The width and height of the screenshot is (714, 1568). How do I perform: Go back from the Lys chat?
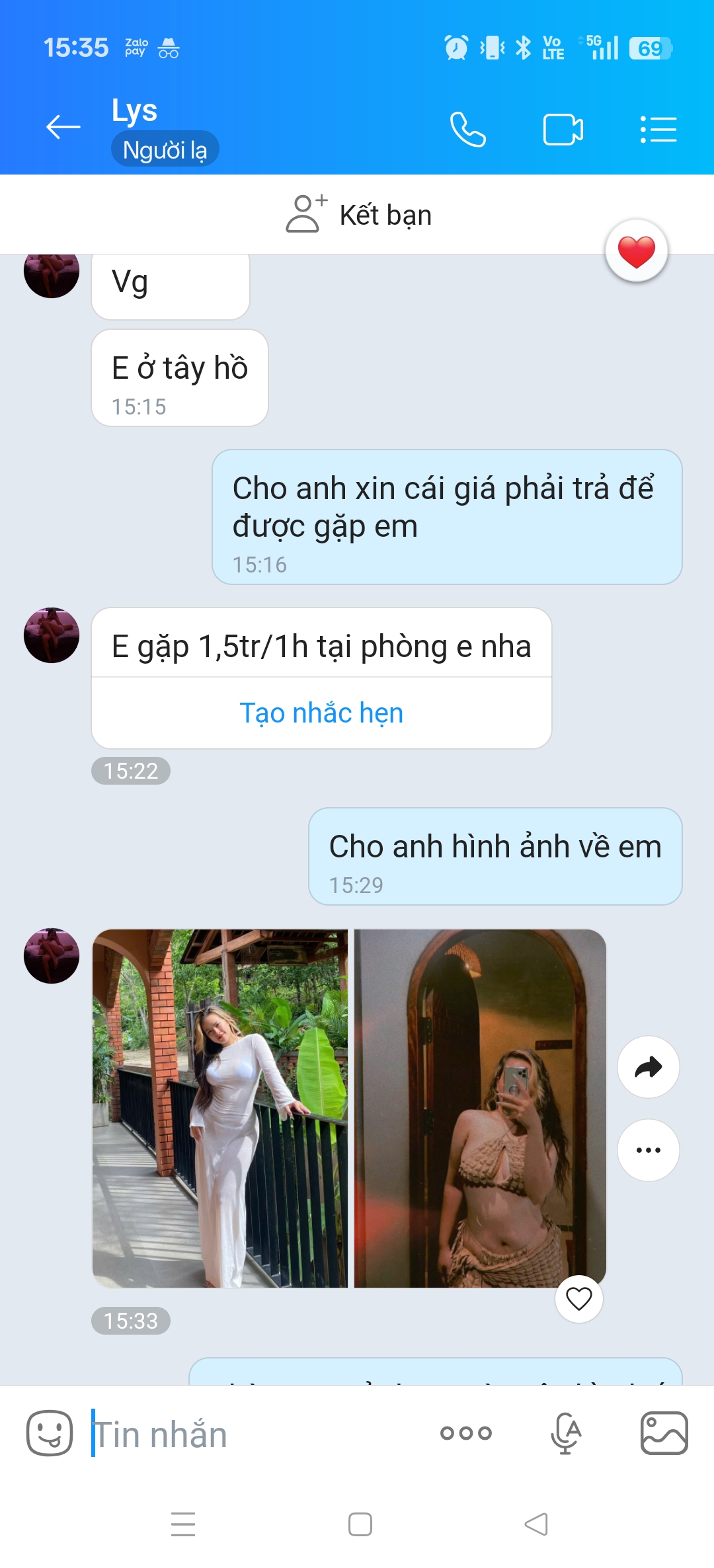point(63,127)
